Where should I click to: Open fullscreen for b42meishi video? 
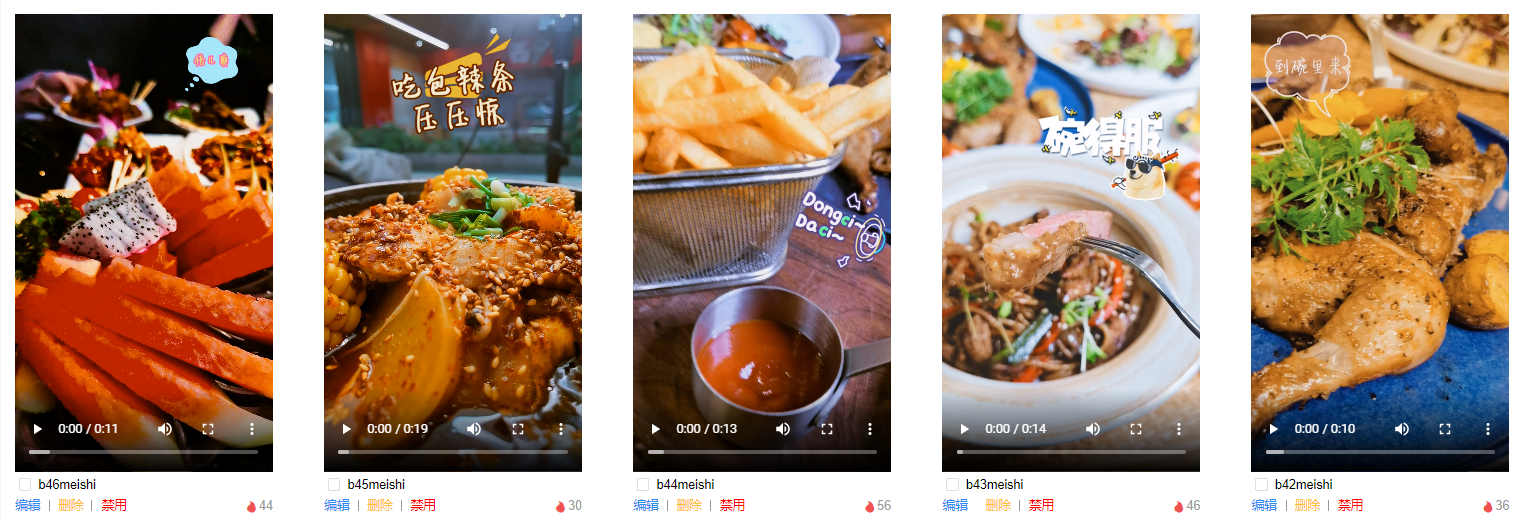(1445, 429)
